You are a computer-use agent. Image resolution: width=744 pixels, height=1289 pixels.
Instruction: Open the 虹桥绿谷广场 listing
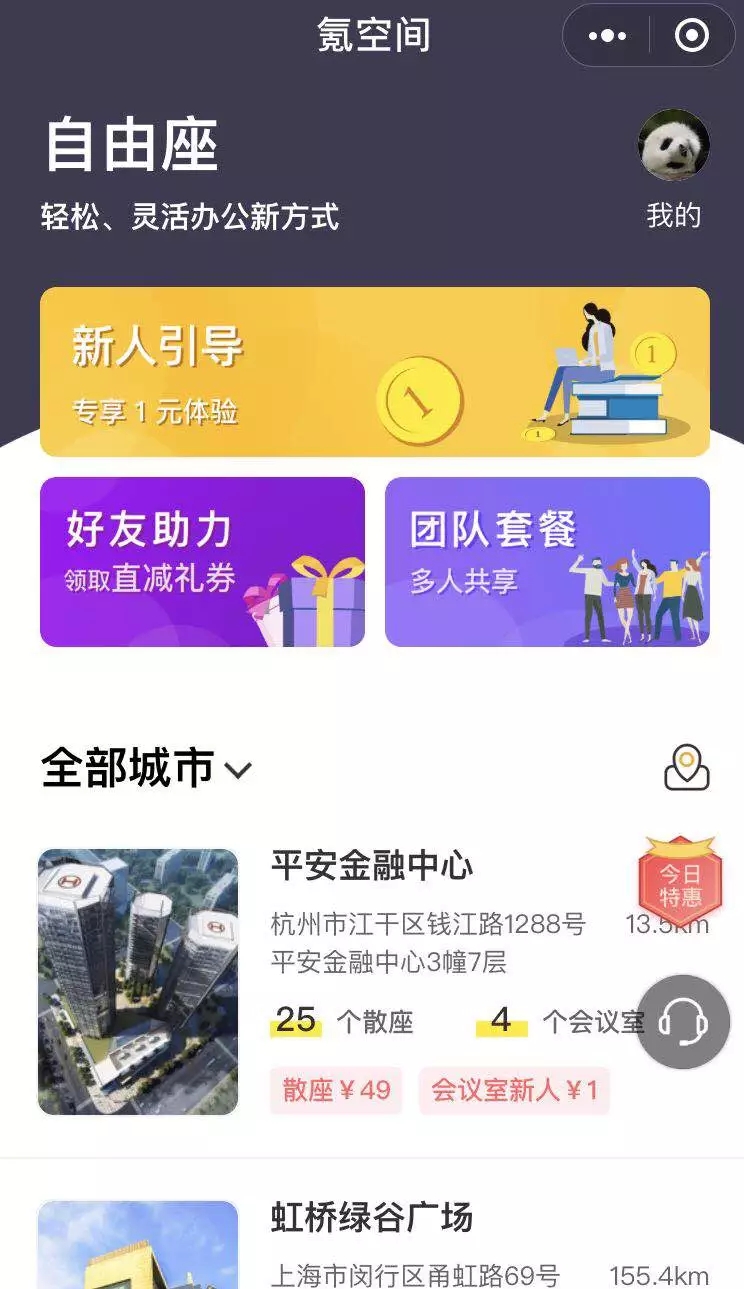372,1218
